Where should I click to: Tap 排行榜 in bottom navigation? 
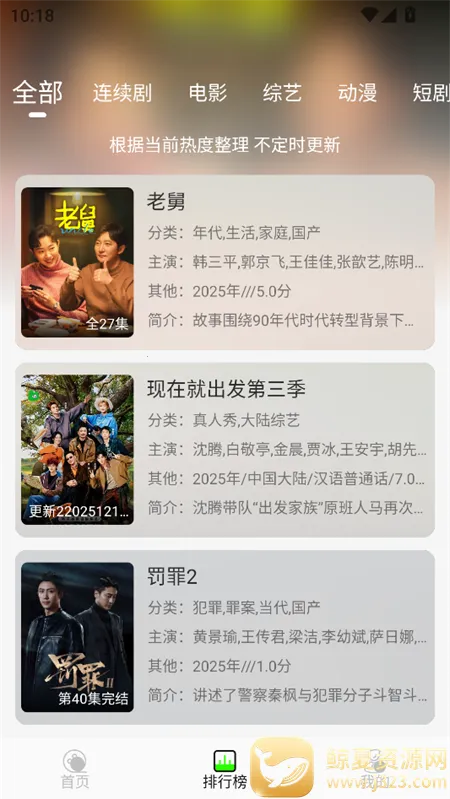[225, 769]
